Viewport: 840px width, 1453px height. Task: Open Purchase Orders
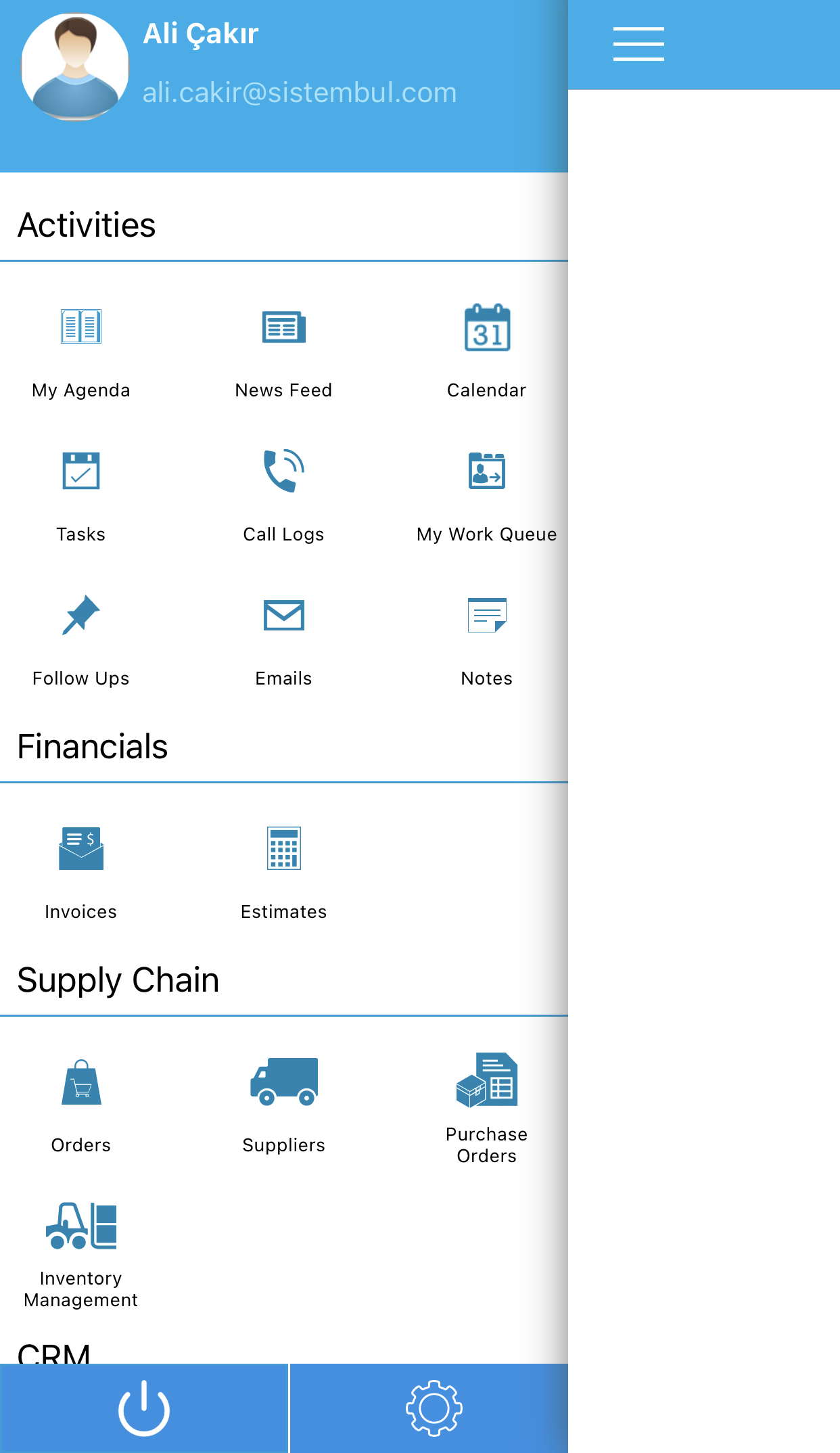[x=487, y=1109]
